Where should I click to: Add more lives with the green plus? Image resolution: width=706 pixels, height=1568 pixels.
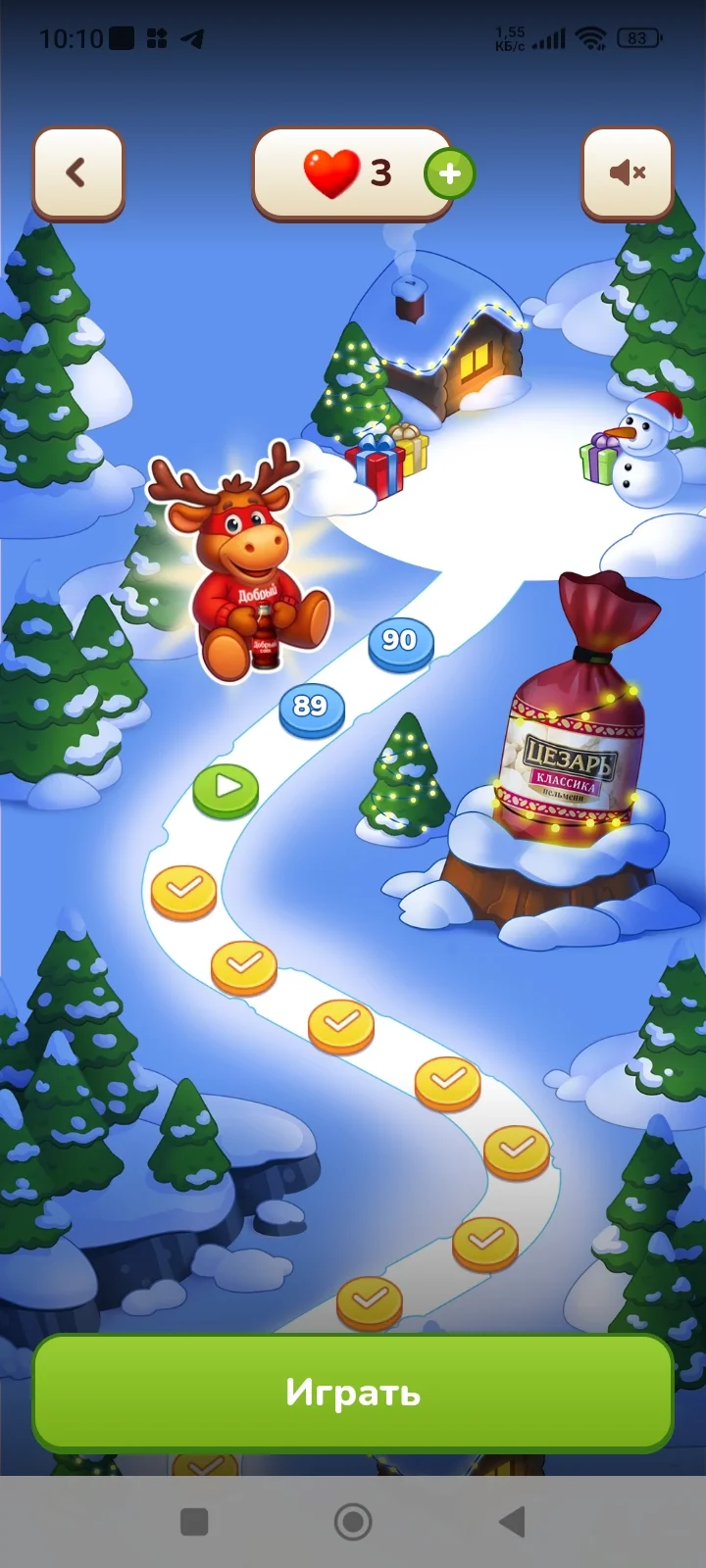[x=449, y=174]
